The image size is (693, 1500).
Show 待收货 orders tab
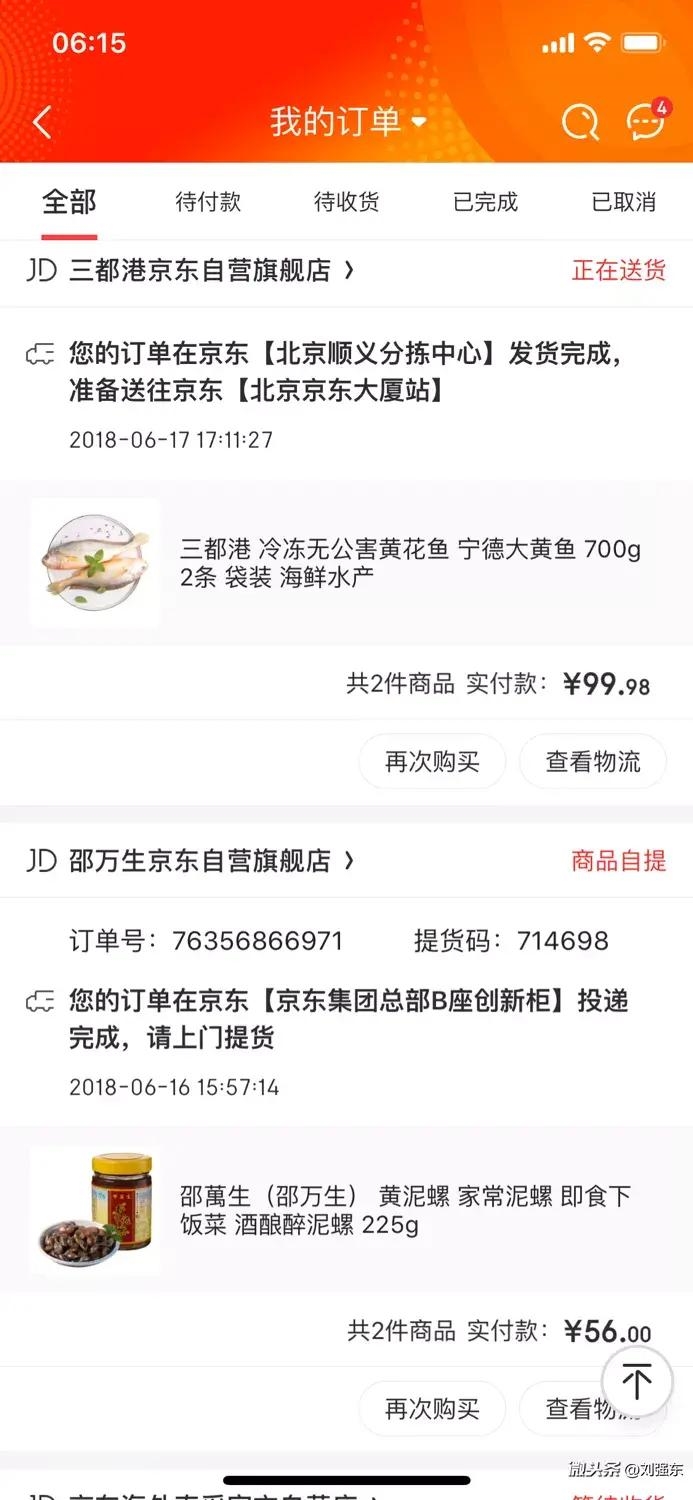point(347,202)
